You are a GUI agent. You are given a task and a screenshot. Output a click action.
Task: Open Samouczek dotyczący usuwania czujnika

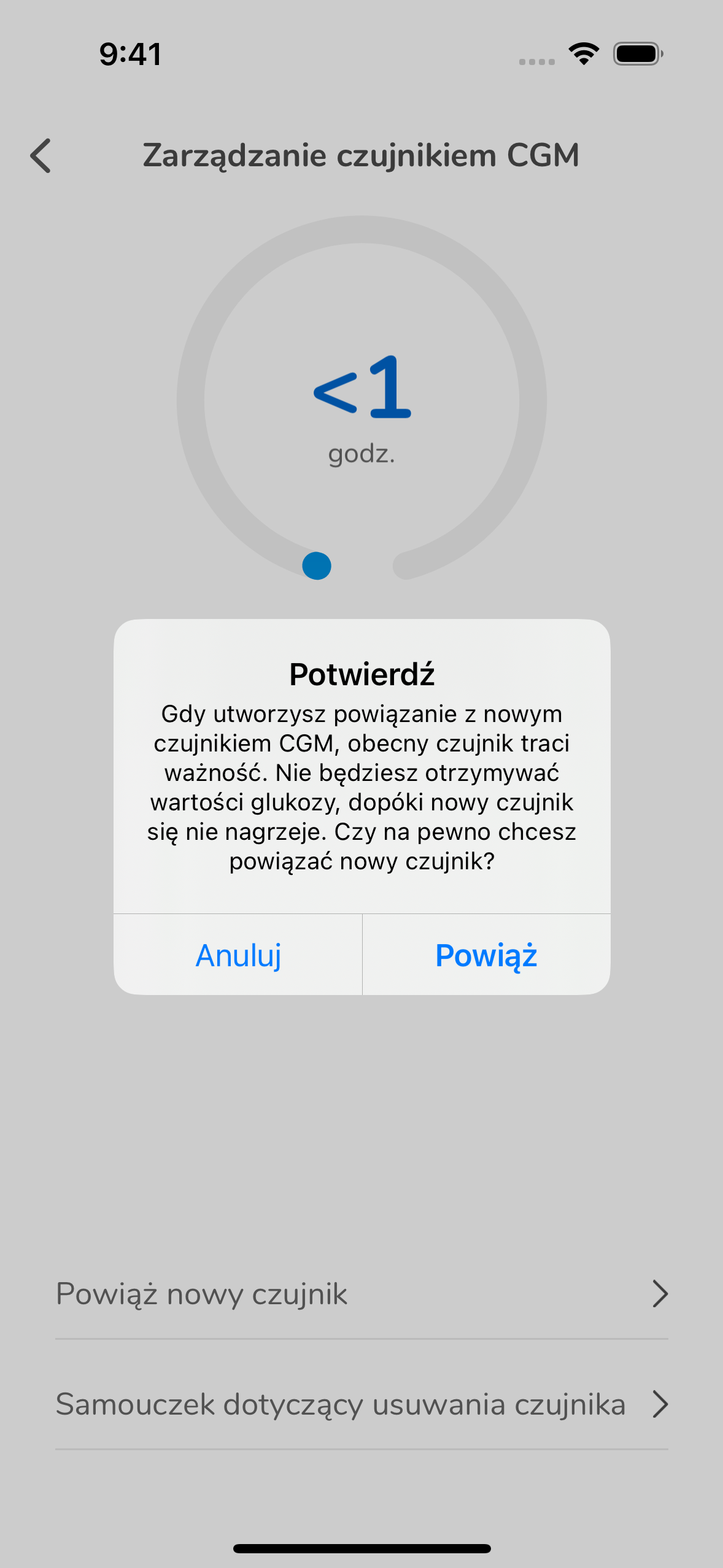tap(361, 1404)
